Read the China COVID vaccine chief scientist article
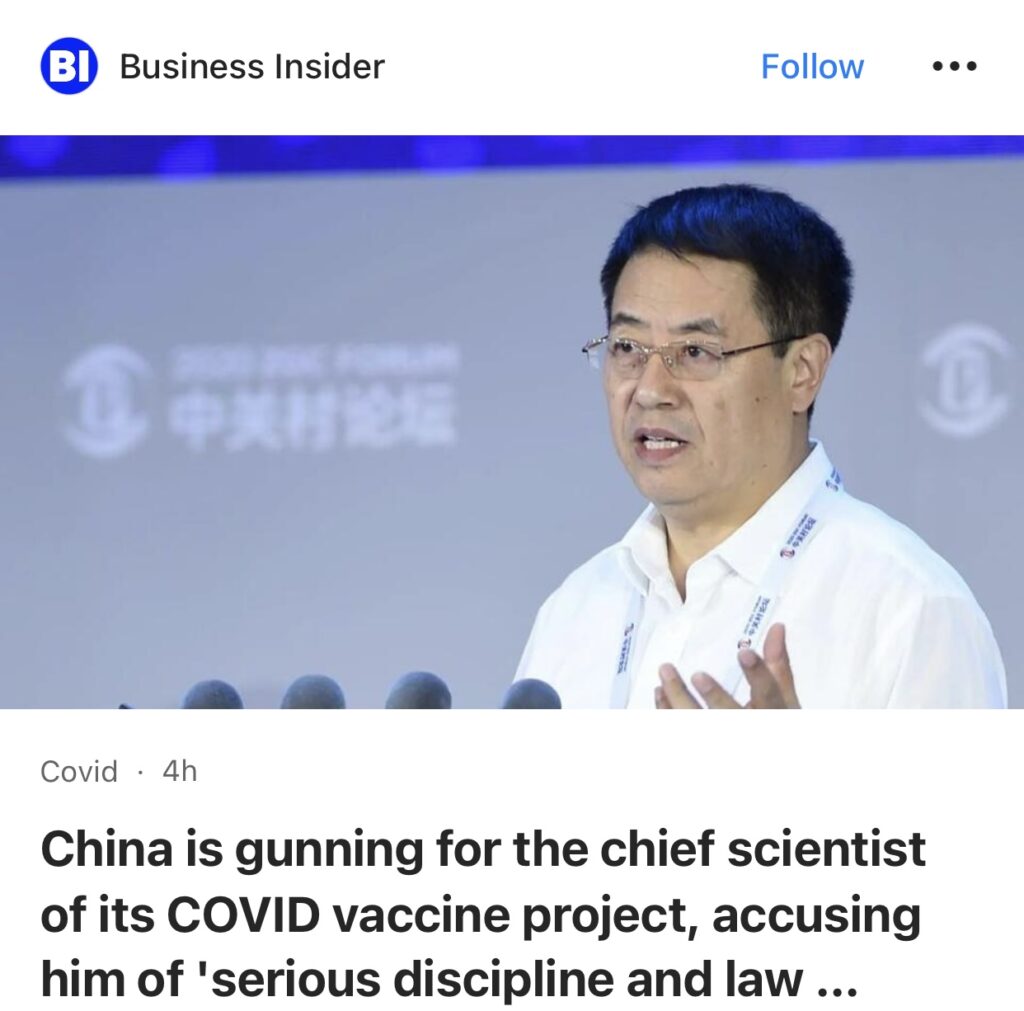Viewport: 1024px width, 1011px height. [483, 914]
